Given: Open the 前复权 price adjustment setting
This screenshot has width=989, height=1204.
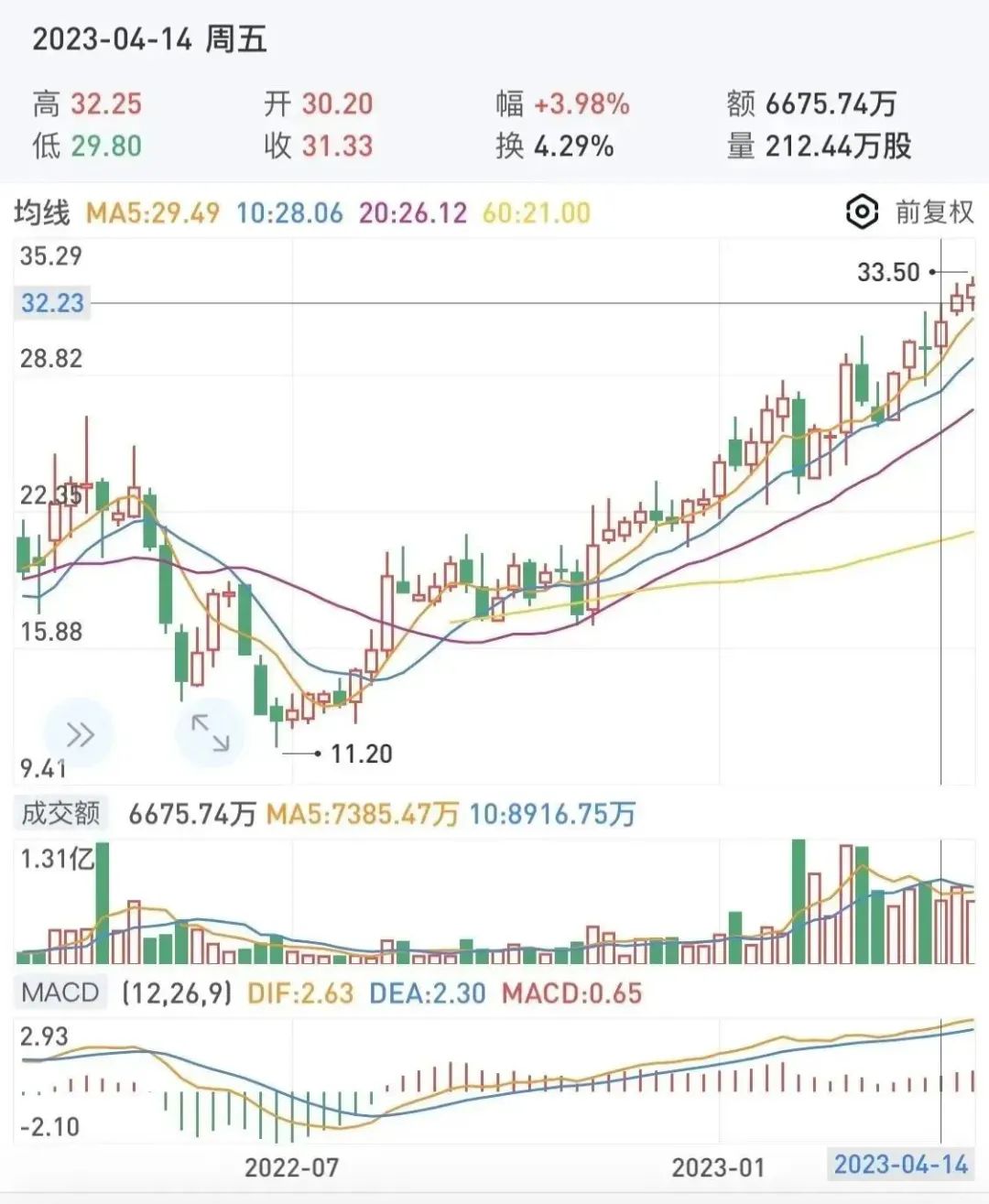Looking at the screenshot, I should coord(909,212).
